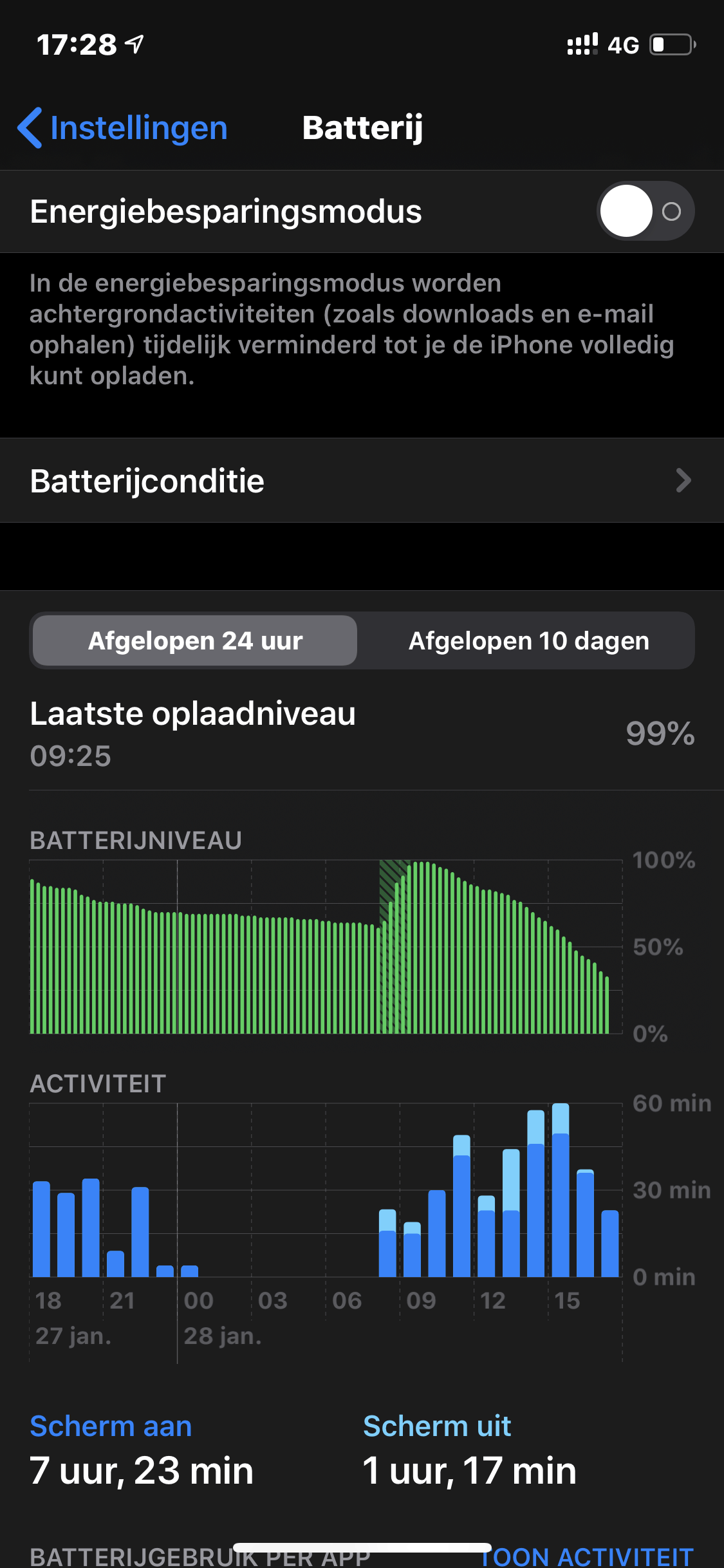Tap Toon activiteit link
Image resolution: width=724 pixels, height=1568 pixels.
(587, 1556)
